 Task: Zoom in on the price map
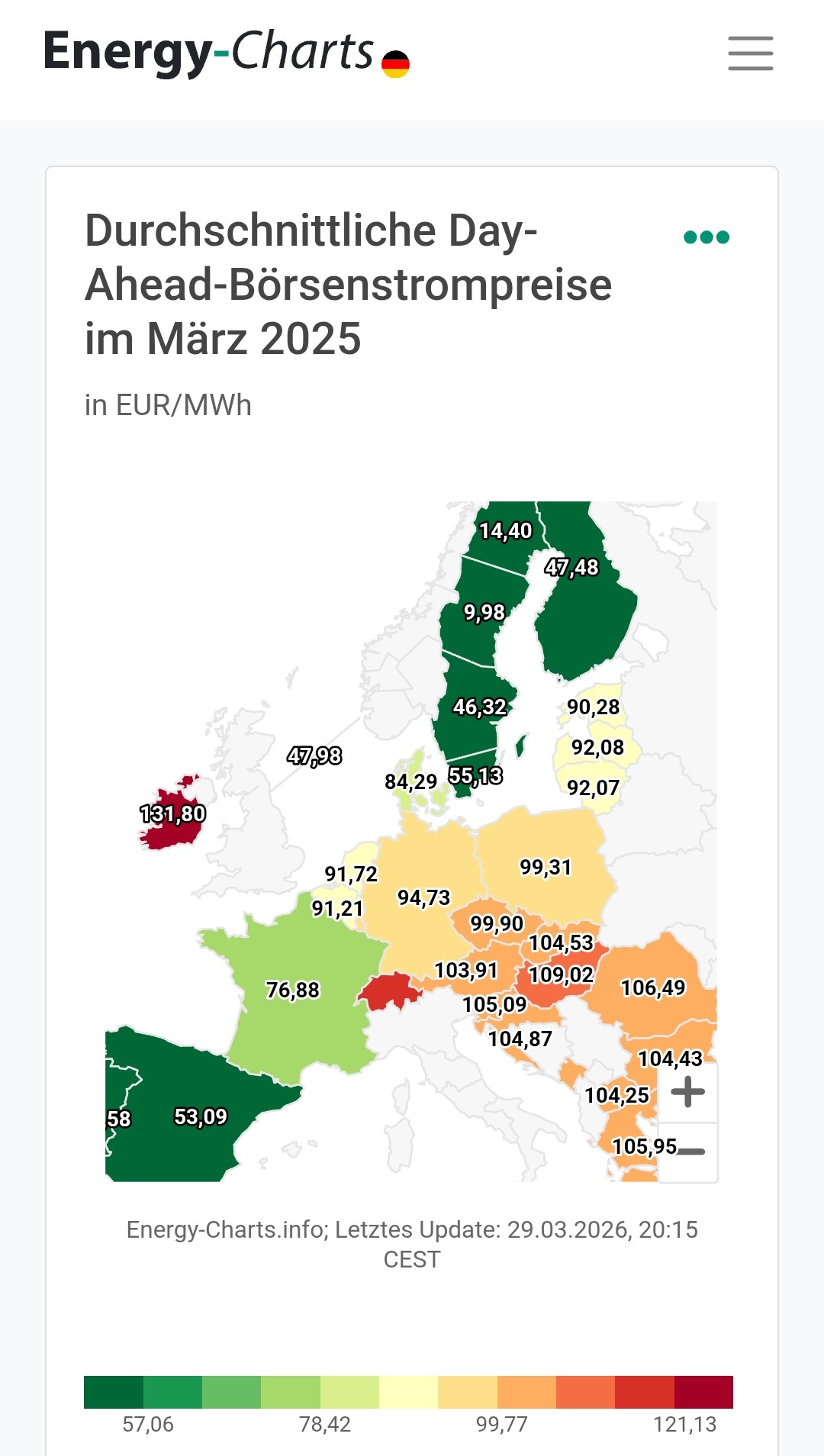coord(687,1092)
